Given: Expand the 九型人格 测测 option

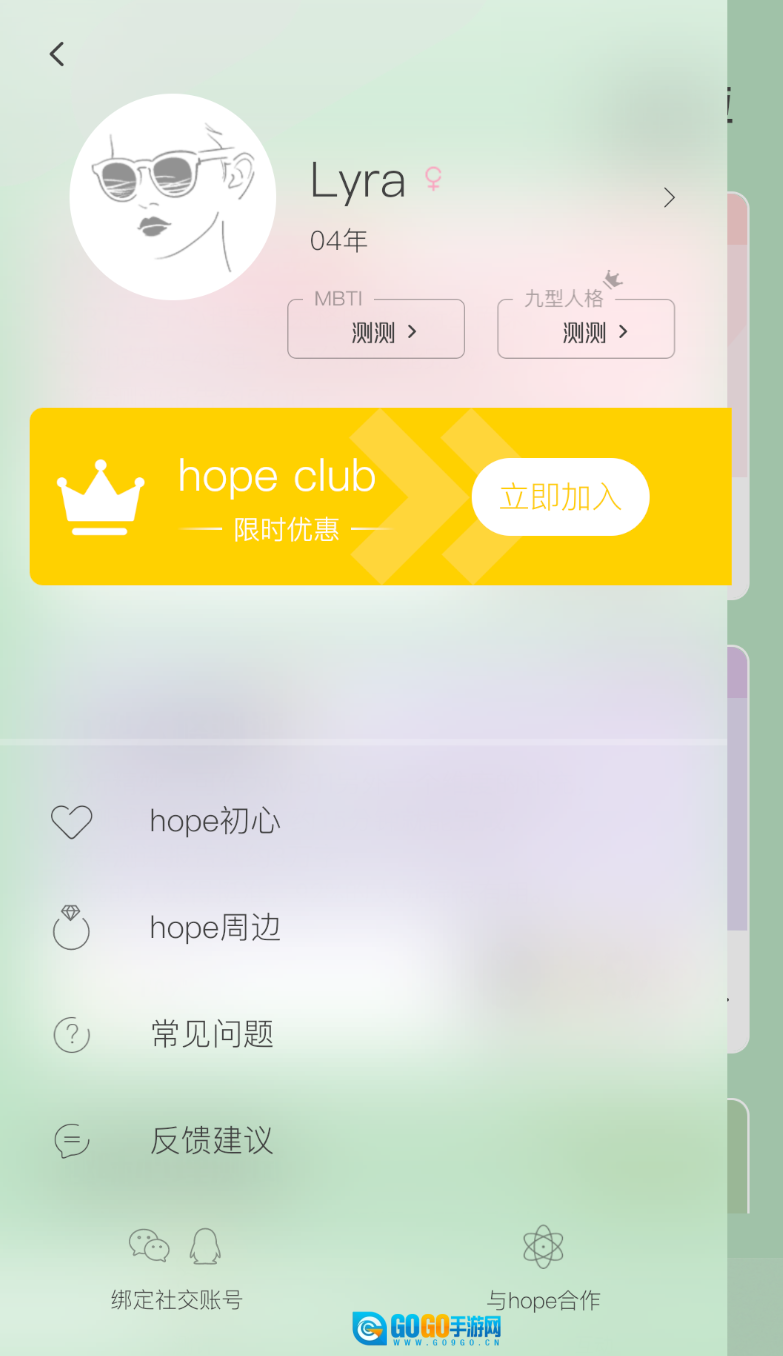Looking at the screenshot, I should coord(621,329).
